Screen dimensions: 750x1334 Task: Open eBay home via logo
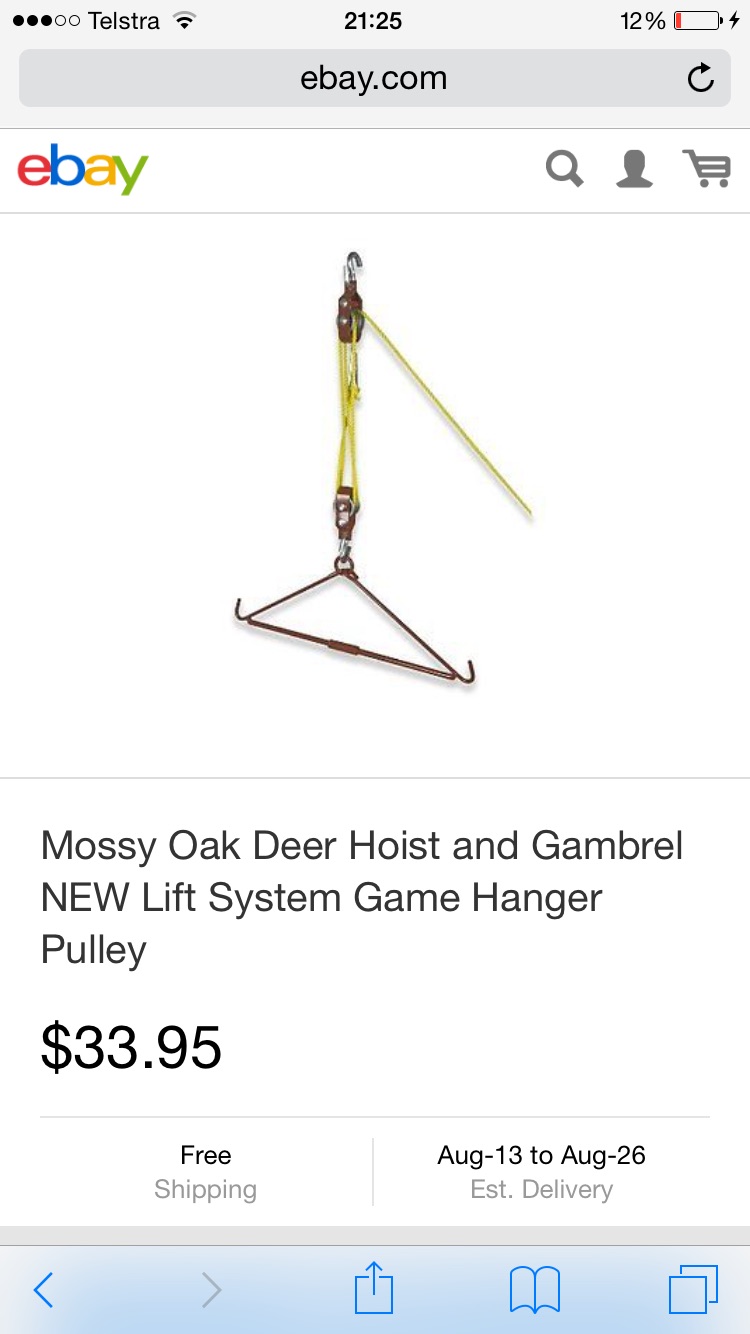click(x=83, y=170)
